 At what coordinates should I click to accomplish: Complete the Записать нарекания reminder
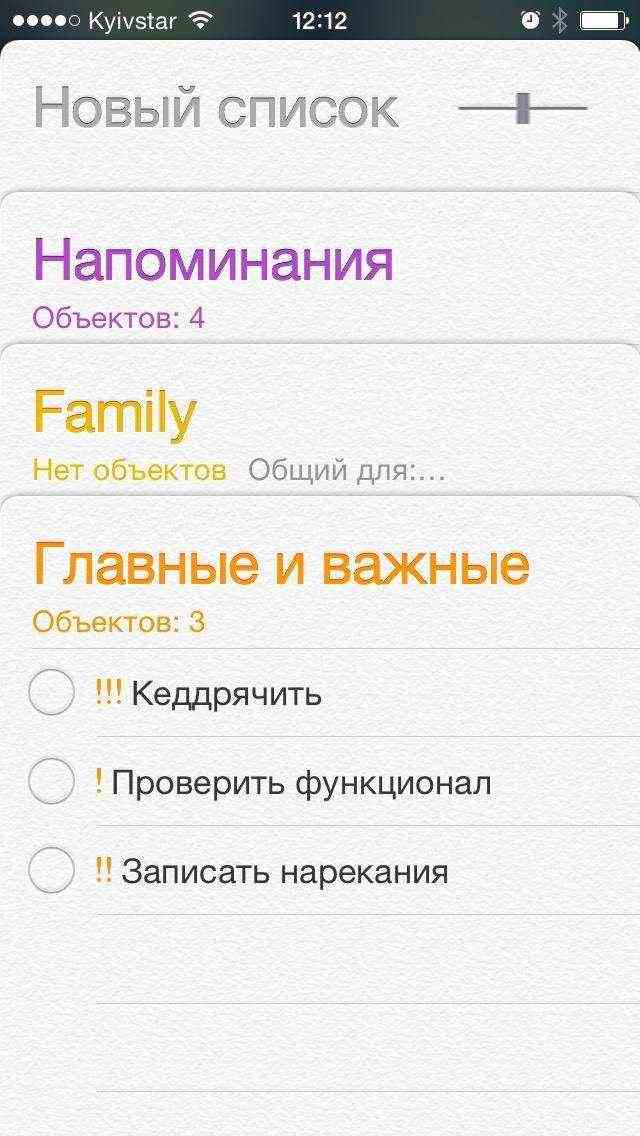tap(51, 870)
